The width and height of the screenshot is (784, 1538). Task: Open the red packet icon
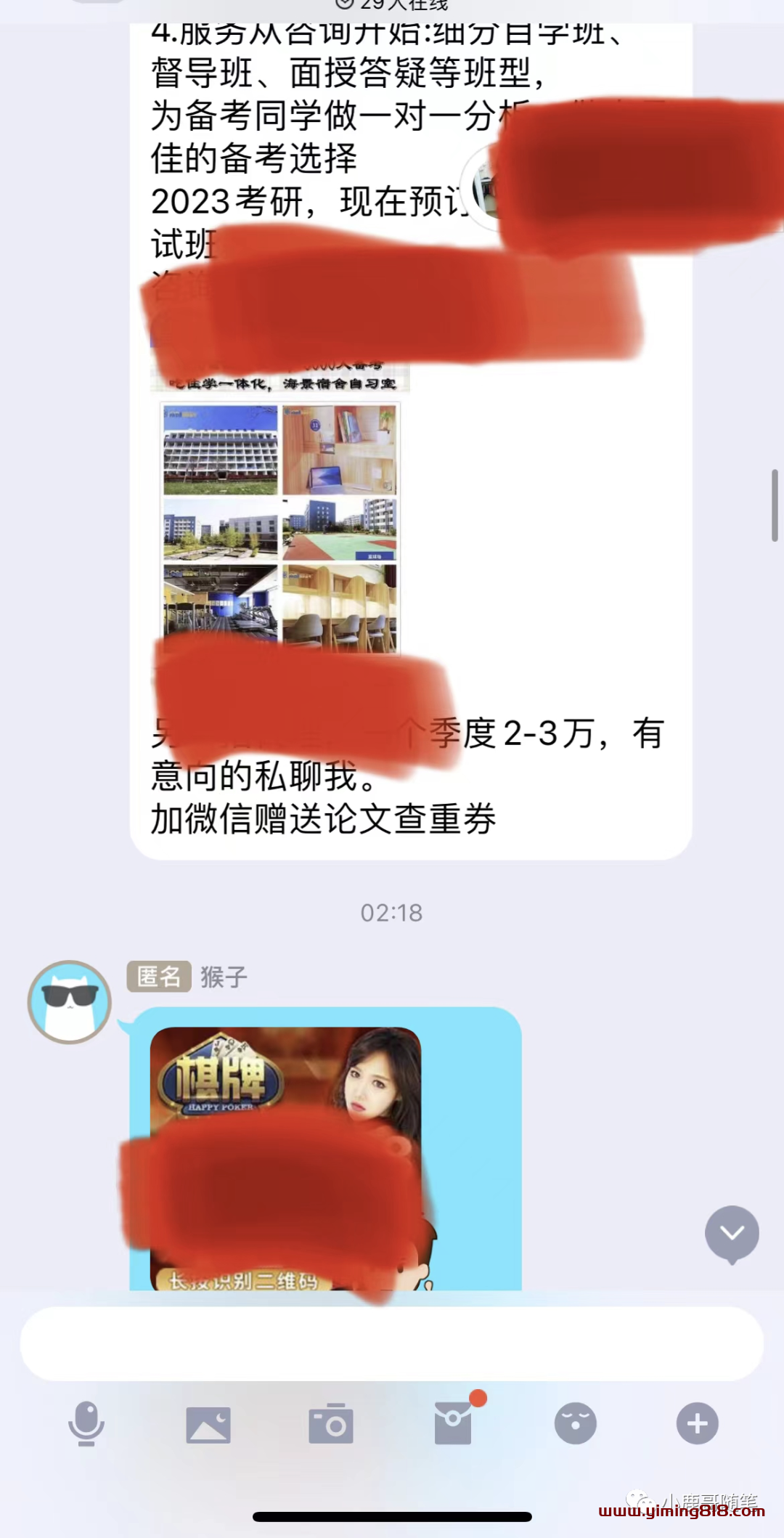tap(454, 1423)
